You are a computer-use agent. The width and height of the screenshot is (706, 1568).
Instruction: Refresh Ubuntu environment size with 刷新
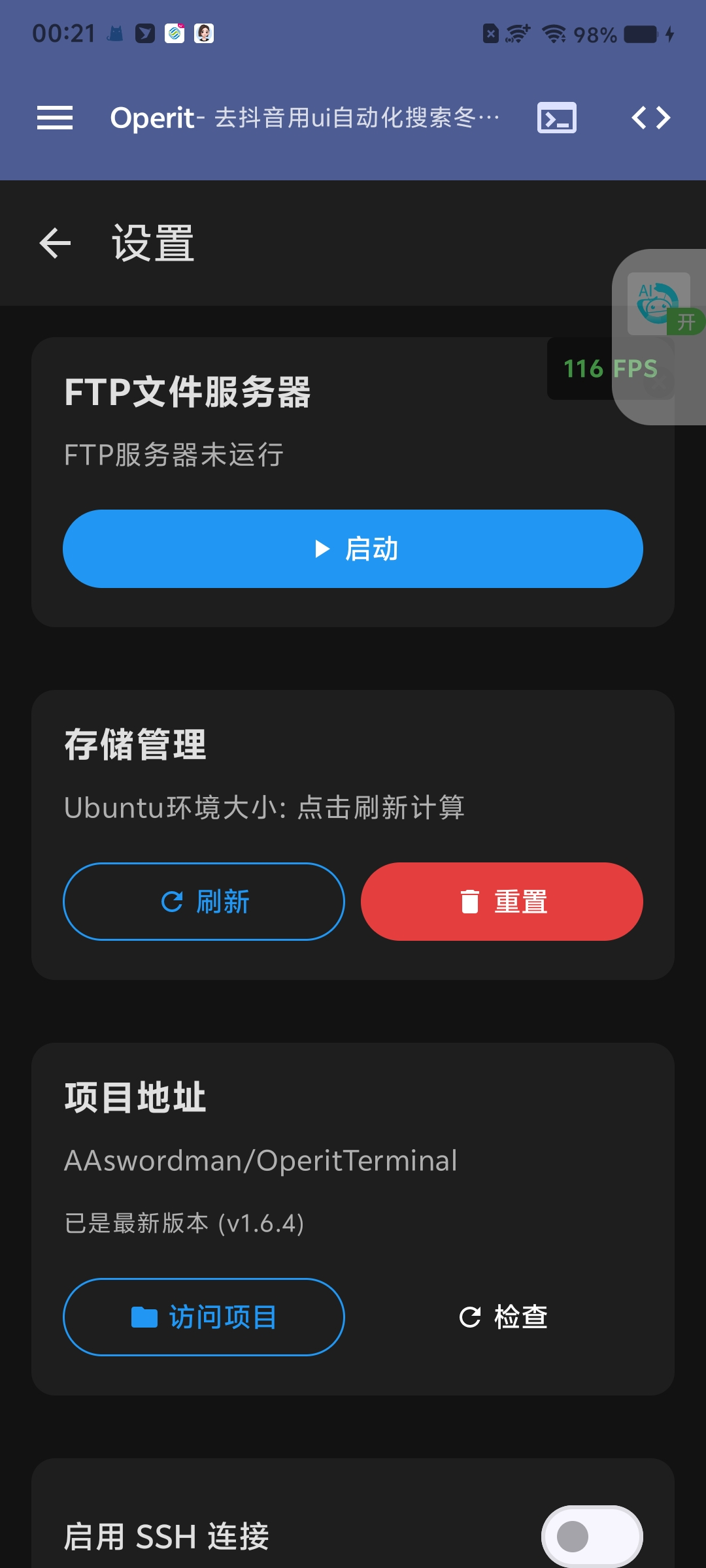pos(204,902)
